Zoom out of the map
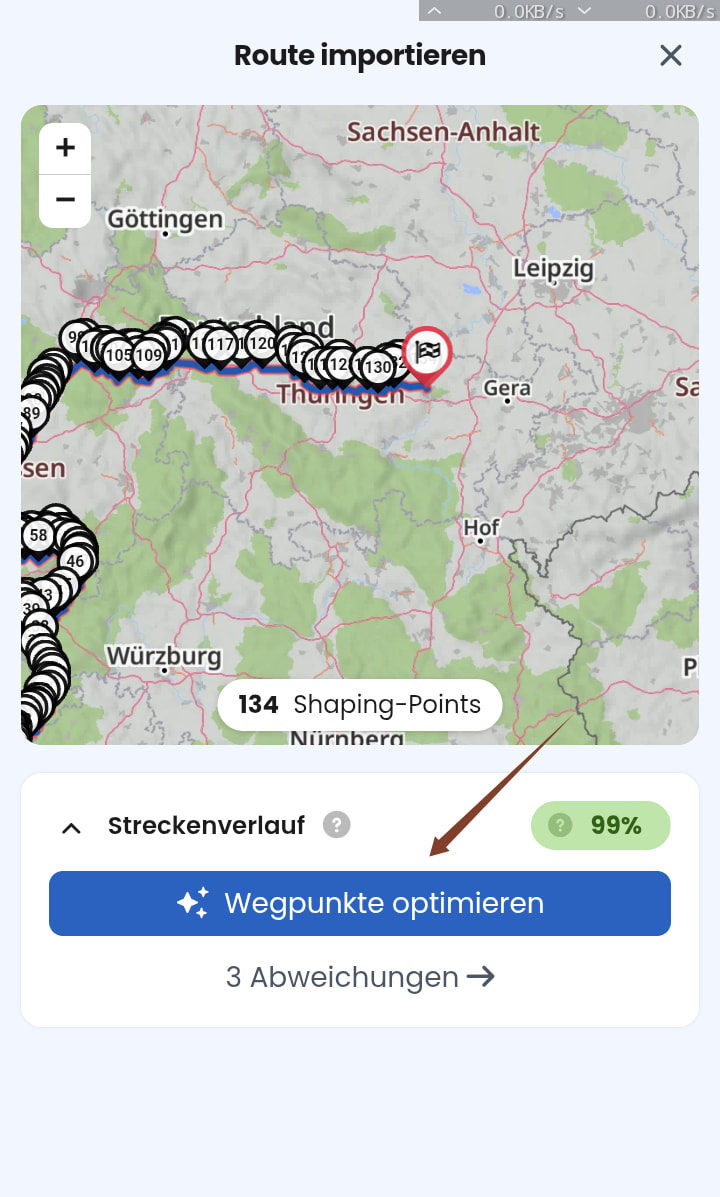Viewport: 720px width, 1197px height. click(x=65, y=200)
